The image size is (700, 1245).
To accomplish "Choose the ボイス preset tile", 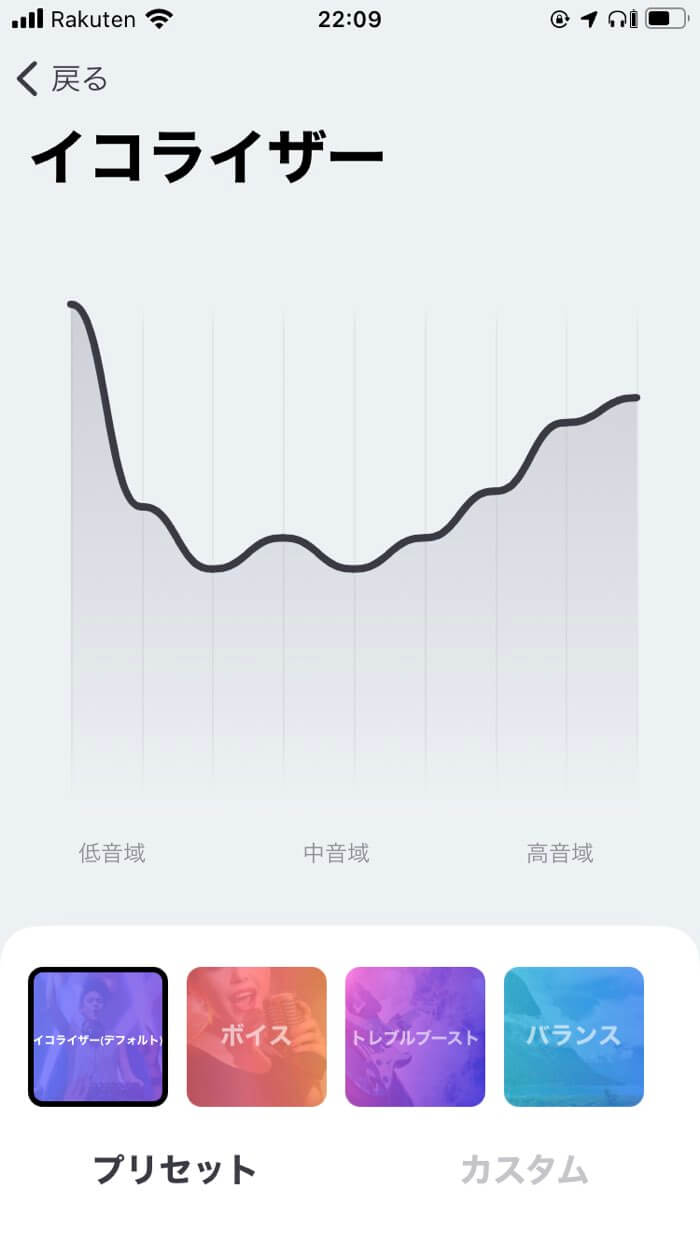I will [257, 1037].
